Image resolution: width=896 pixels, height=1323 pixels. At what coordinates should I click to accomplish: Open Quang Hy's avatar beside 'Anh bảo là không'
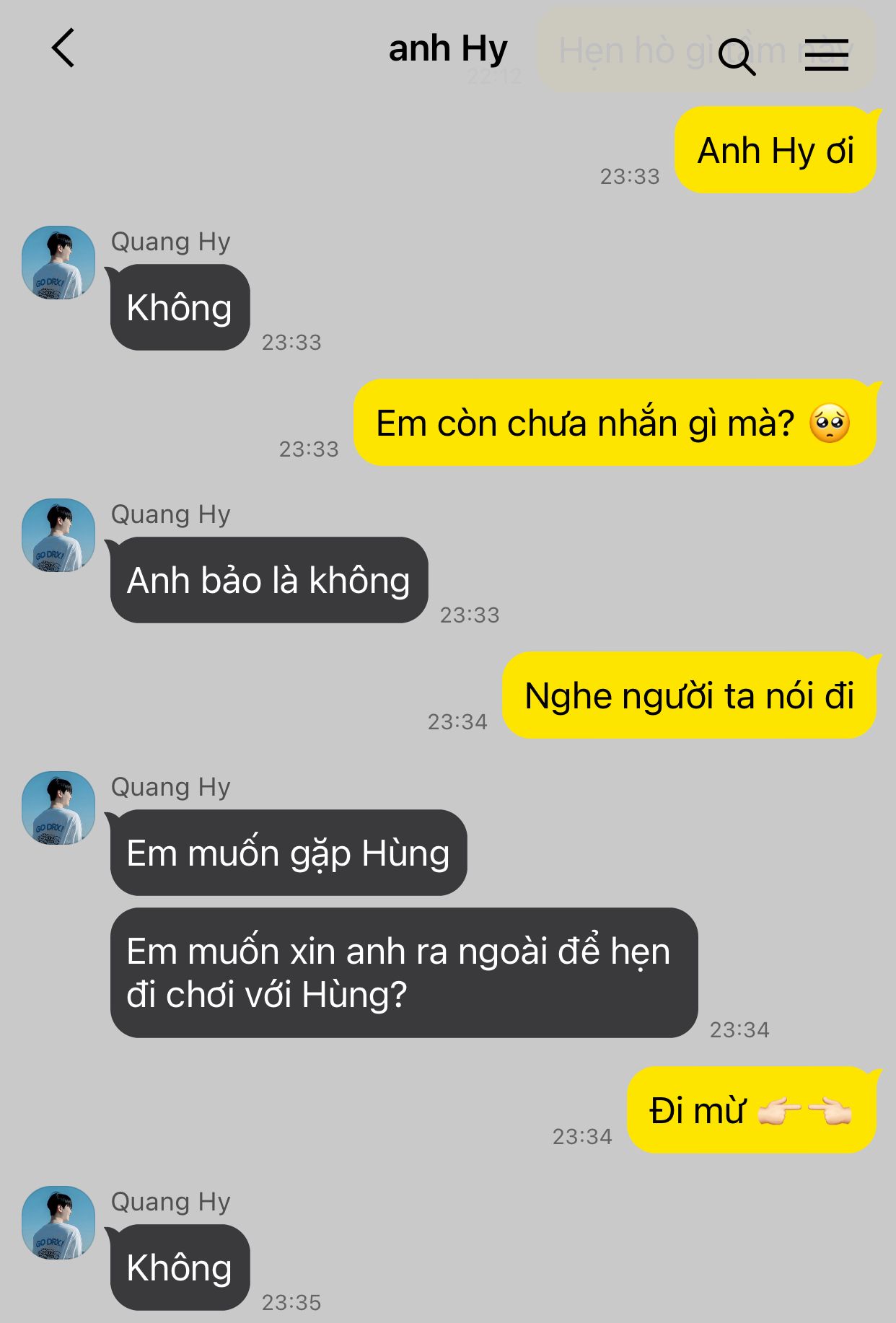[58, 535]
